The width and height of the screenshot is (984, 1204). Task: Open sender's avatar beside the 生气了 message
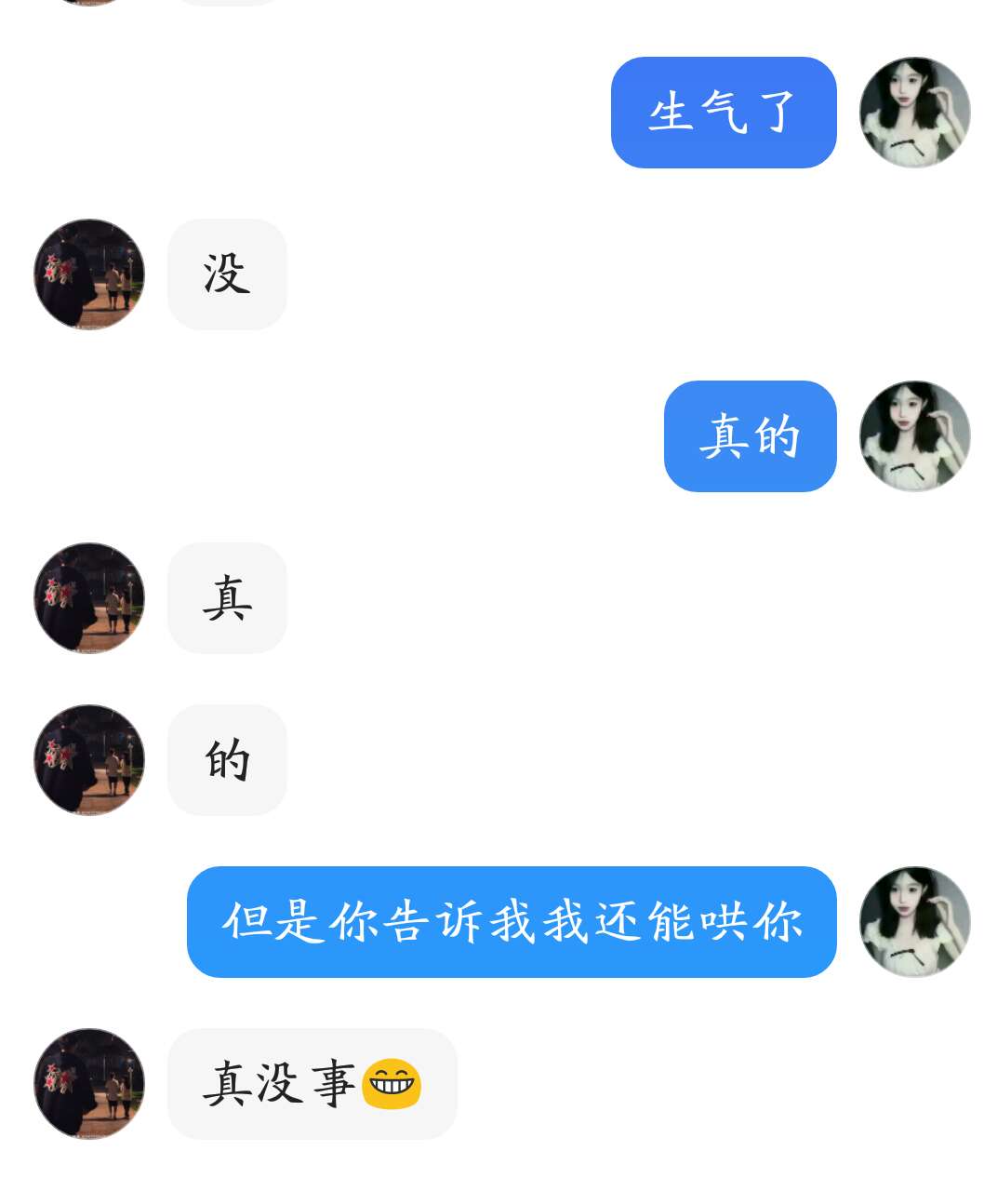(x=914, y=113)
